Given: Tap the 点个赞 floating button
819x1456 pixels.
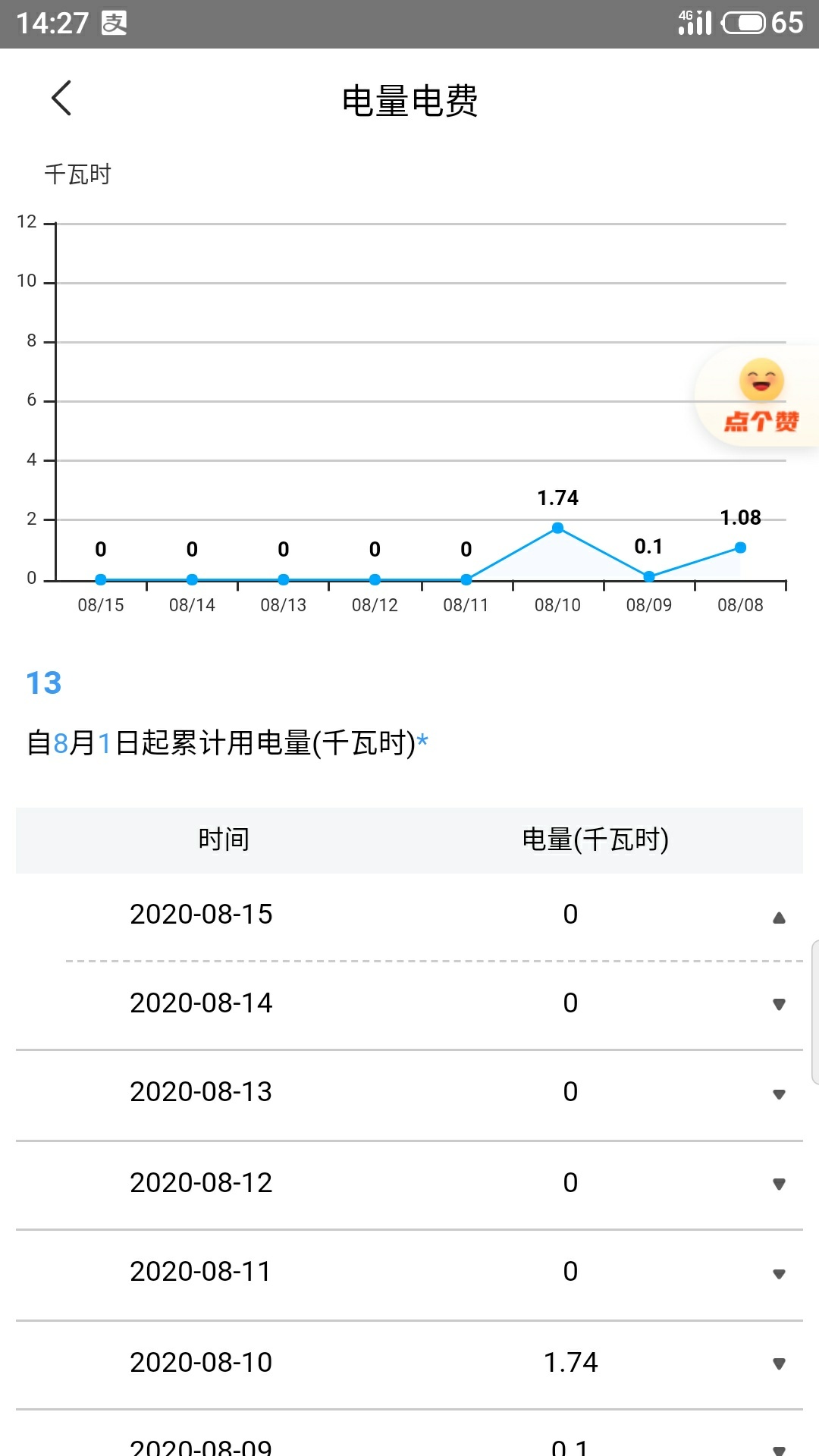Looking at the screenshot, I should point(761,396).
